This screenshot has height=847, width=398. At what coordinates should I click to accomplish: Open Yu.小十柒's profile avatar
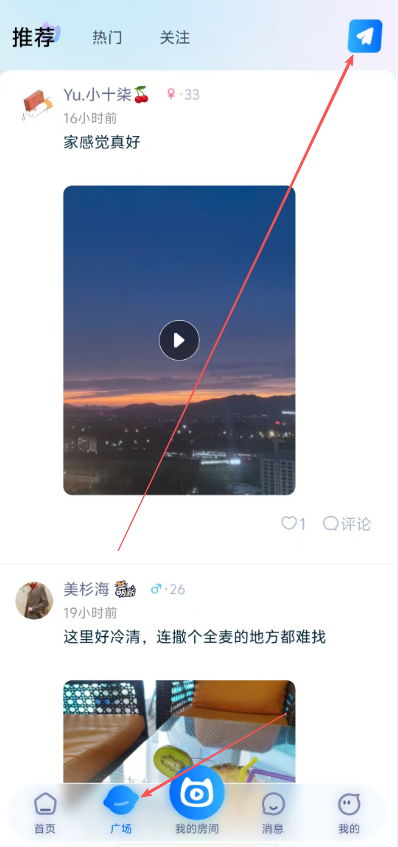coord(37,105)
